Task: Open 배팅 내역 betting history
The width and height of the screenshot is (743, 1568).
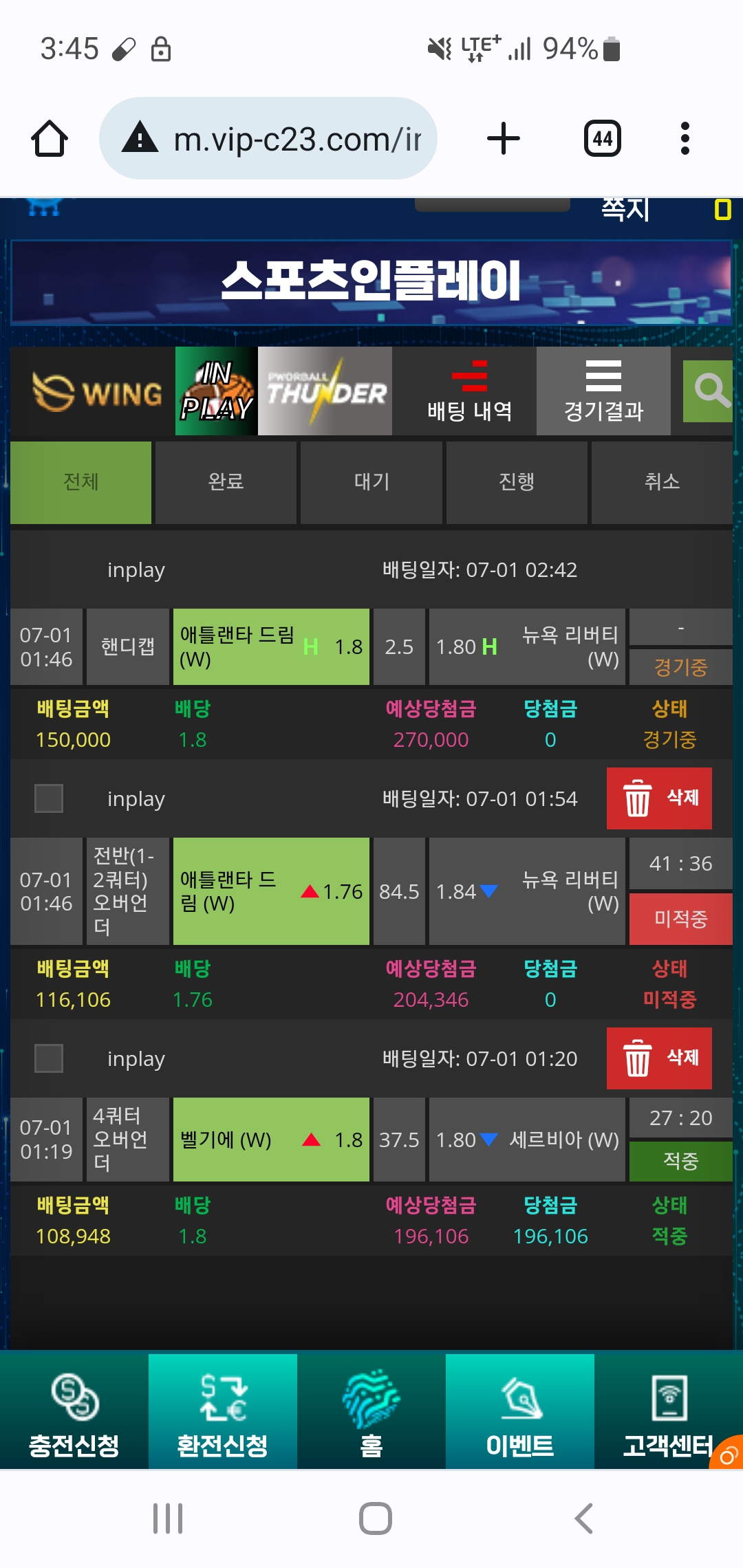Action: (x=469, y=392)
